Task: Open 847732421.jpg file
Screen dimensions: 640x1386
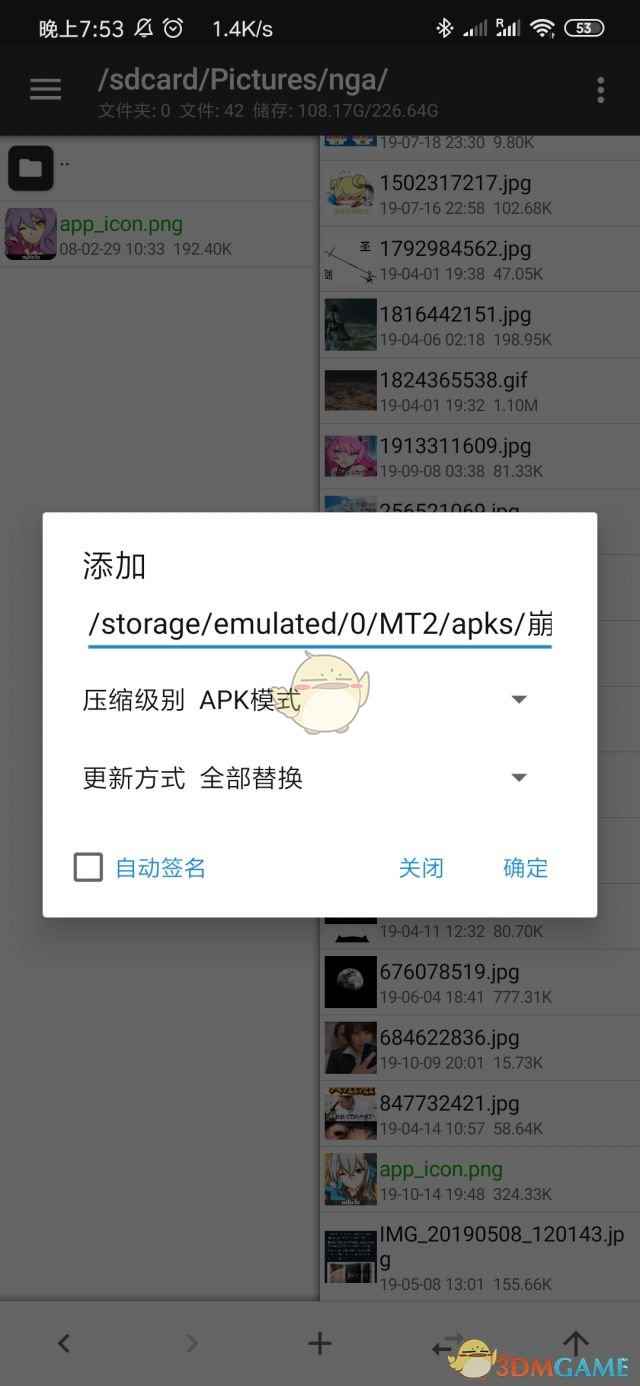Action: pos(480,1114)
